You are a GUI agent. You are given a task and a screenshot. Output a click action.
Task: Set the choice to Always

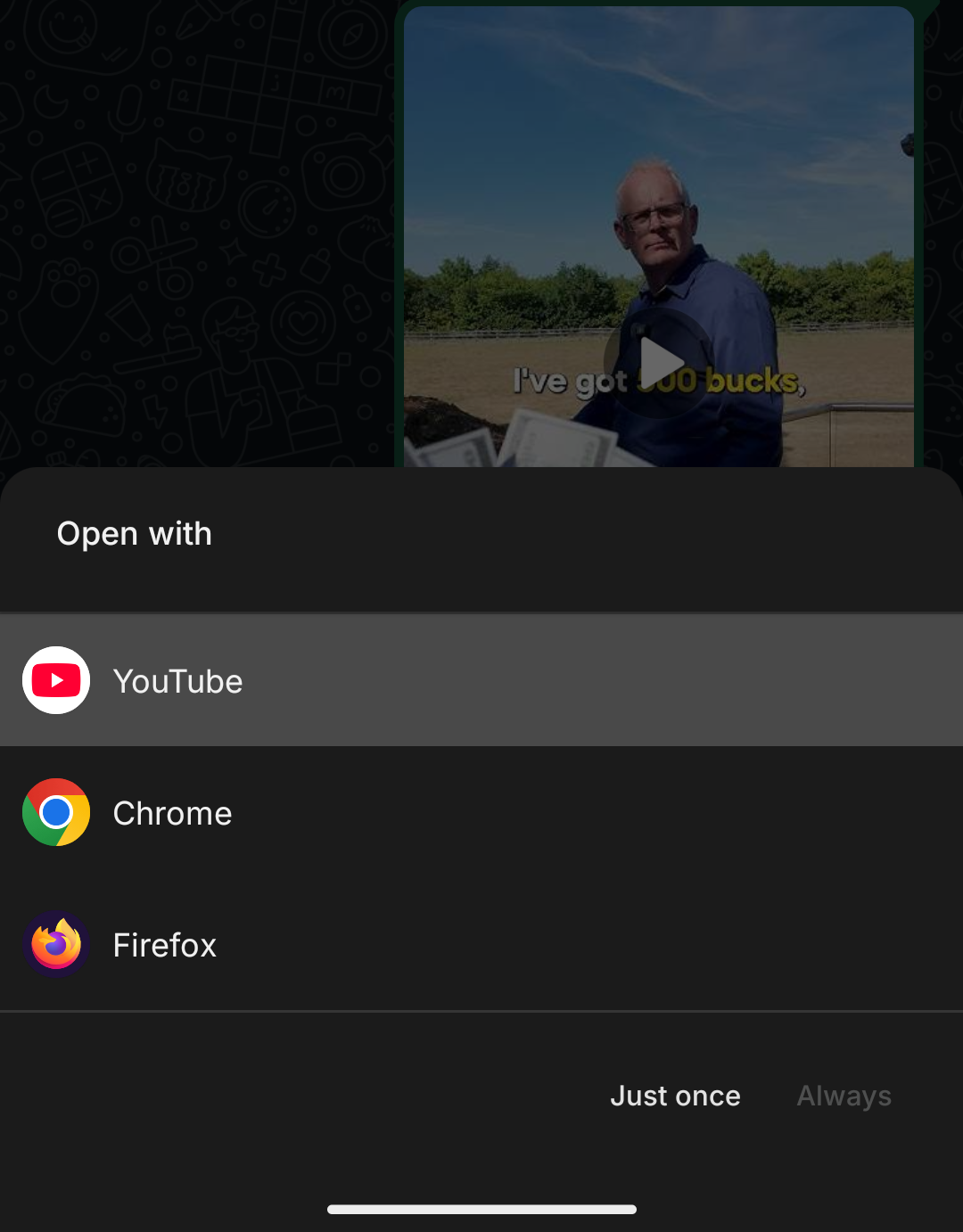pos(844,1096)
